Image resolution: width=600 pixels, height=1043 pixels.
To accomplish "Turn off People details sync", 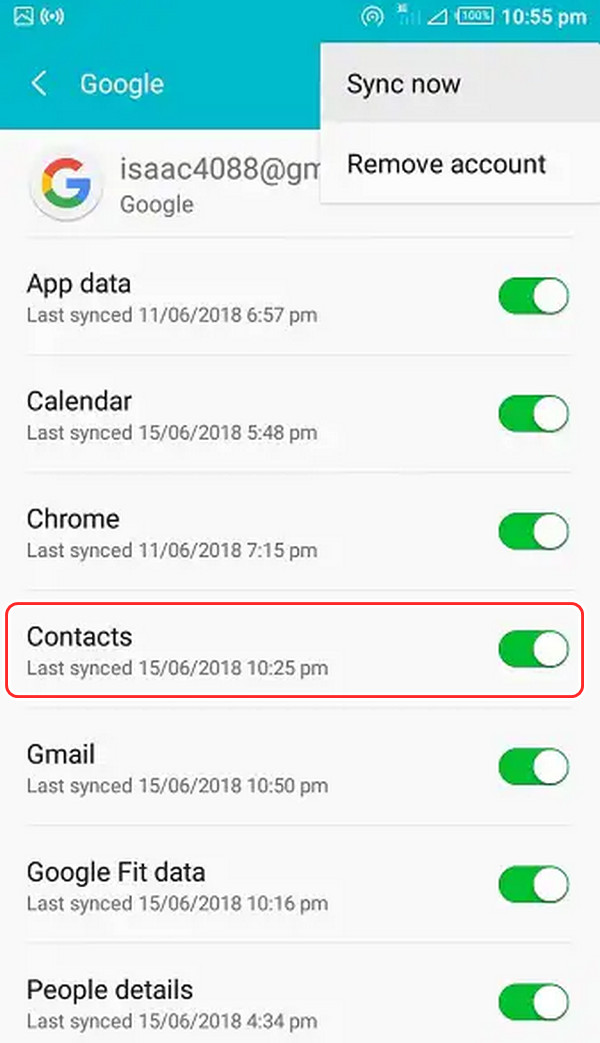I will point(533,1002).
